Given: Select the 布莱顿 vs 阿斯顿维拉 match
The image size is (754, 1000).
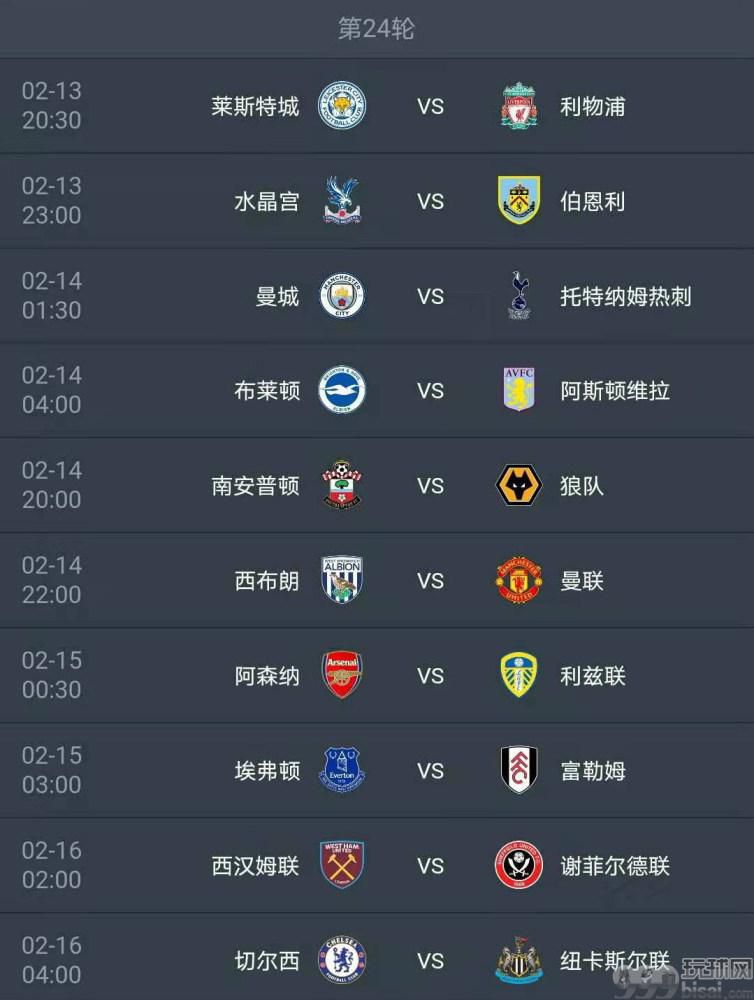Looking at the screenshot, I should pos(430,391).
